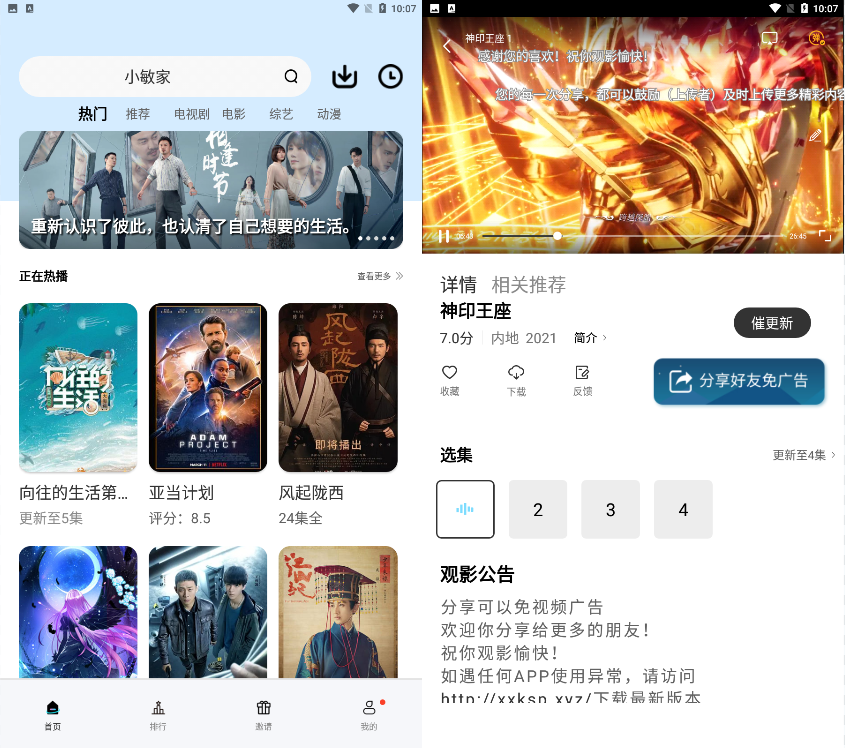Expand the 简介 details

[590, 338]
